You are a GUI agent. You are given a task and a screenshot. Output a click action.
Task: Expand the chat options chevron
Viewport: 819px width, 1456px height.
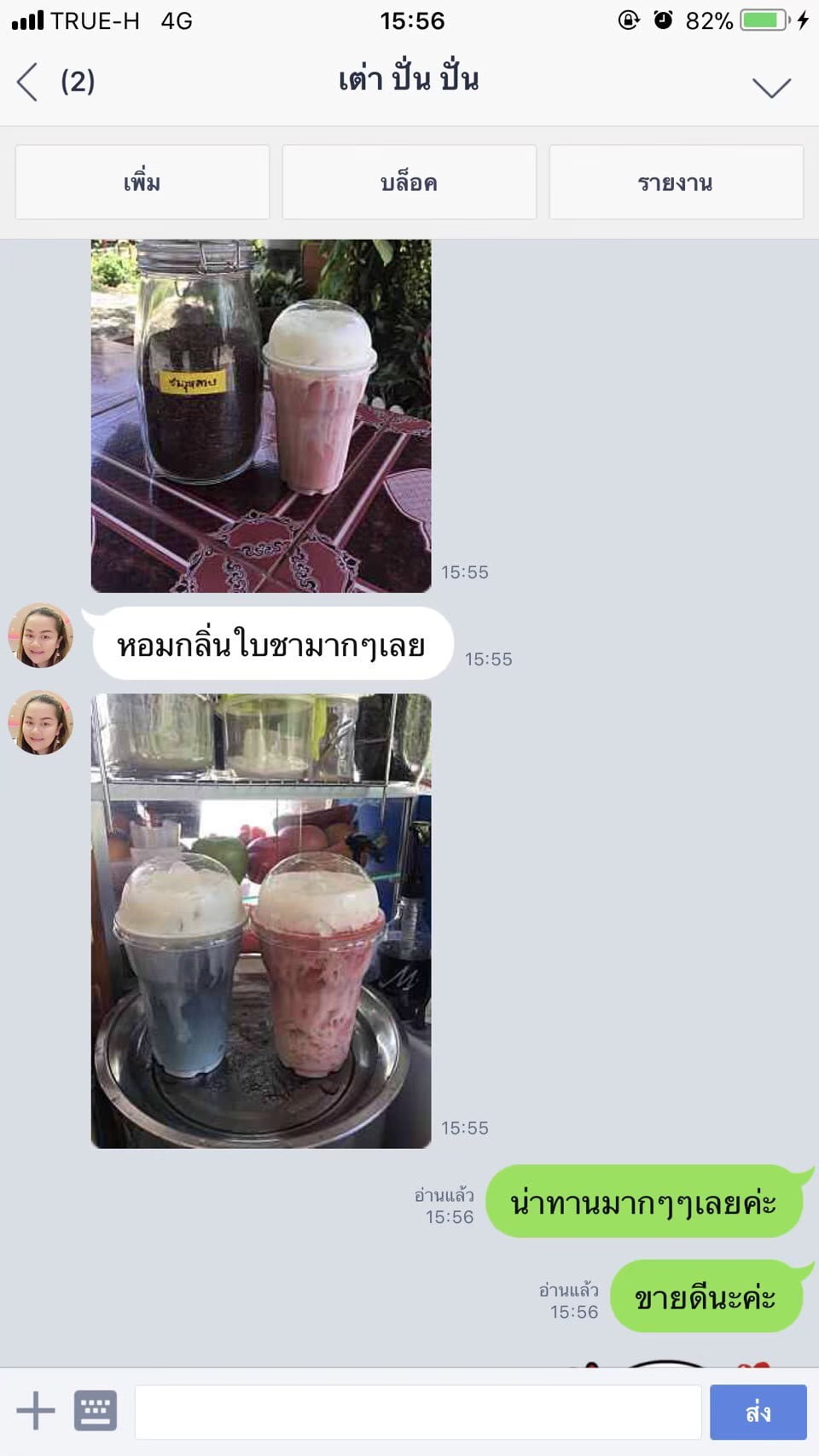(x=771, y=87)
